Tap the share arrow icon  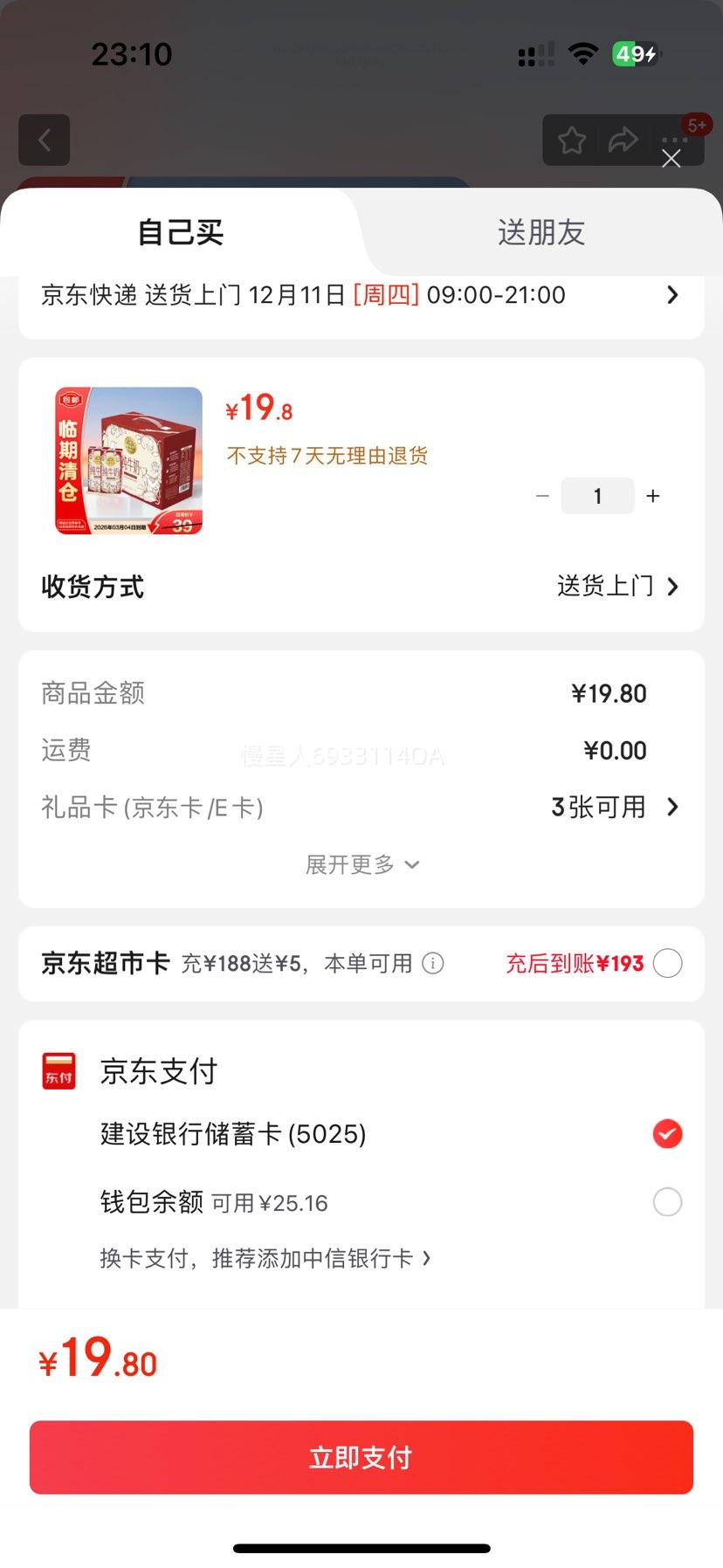[x=623, y=140]
